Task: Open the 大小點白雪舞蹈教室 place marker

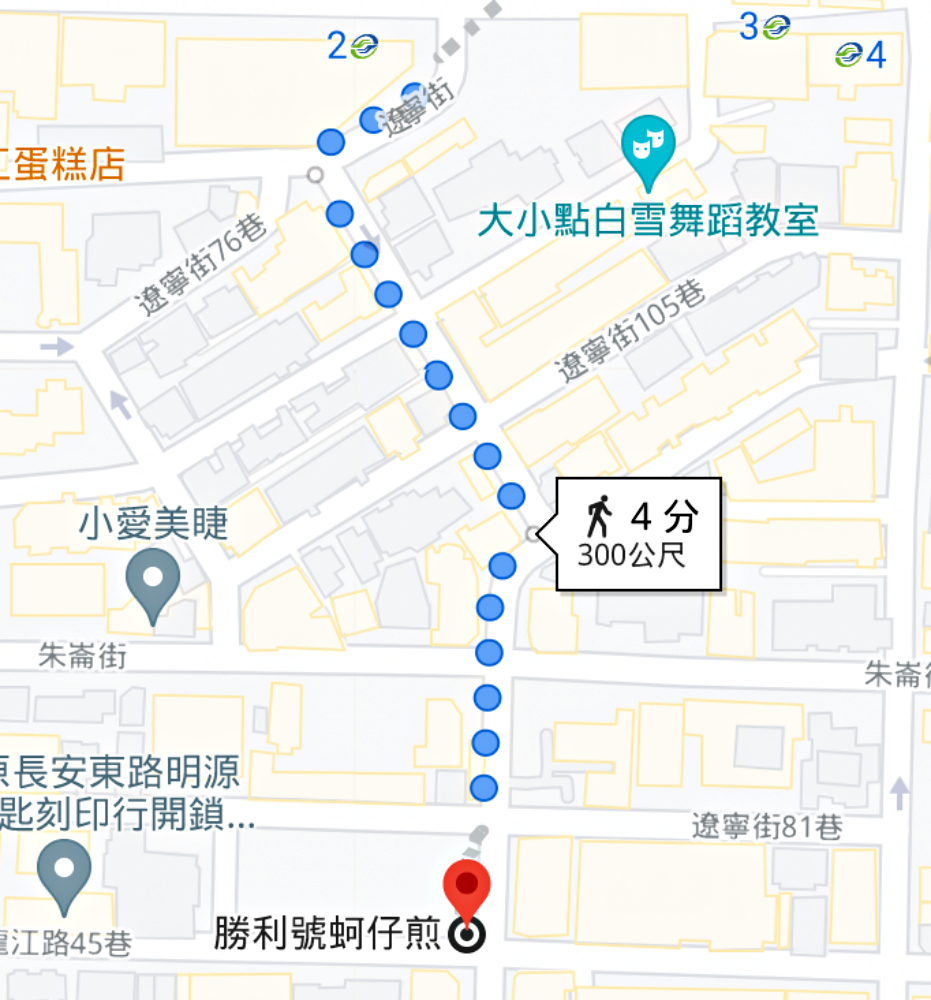Action: tap(648, 150)
